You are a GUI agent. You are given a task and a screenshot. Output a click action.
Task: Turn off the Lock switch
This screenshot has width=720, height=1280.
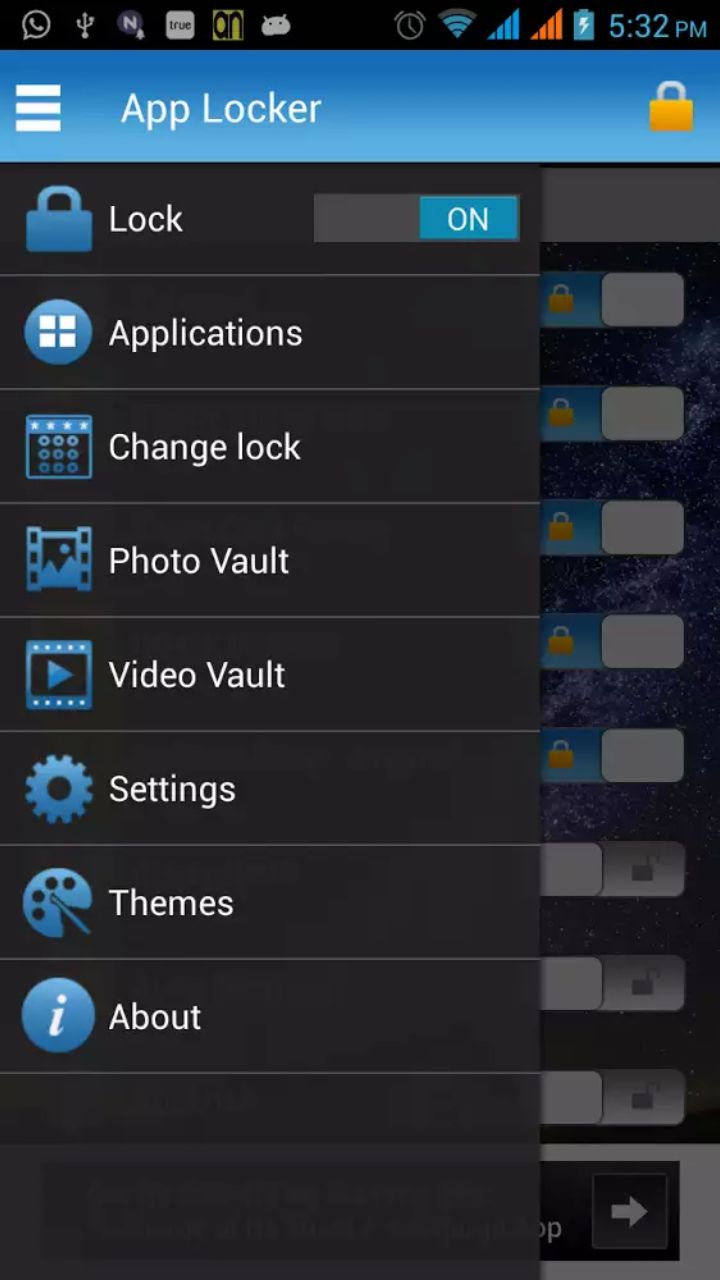(x=417, y=219)
